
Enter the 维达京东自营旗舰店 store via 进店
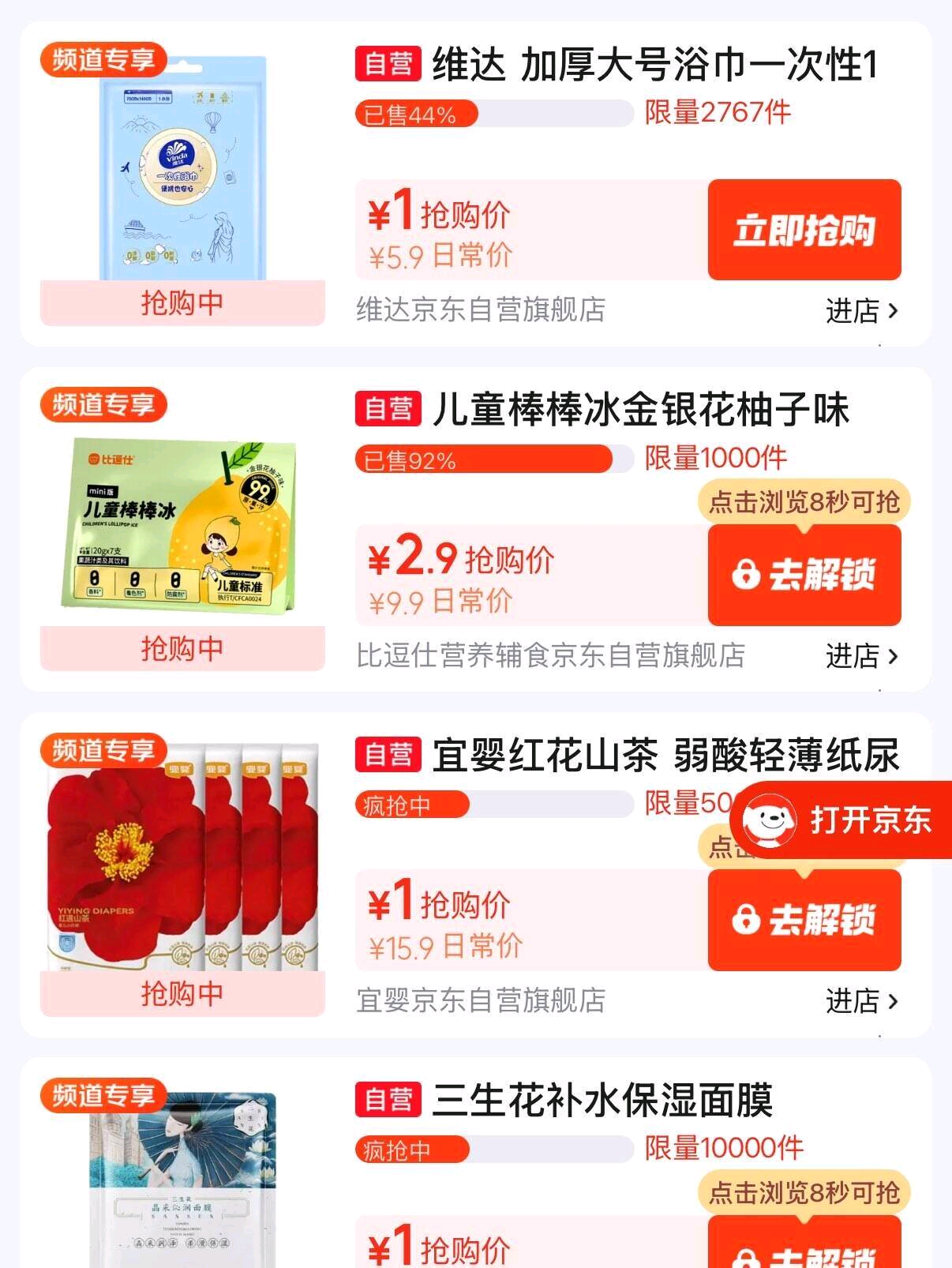[x=862, y=310]
